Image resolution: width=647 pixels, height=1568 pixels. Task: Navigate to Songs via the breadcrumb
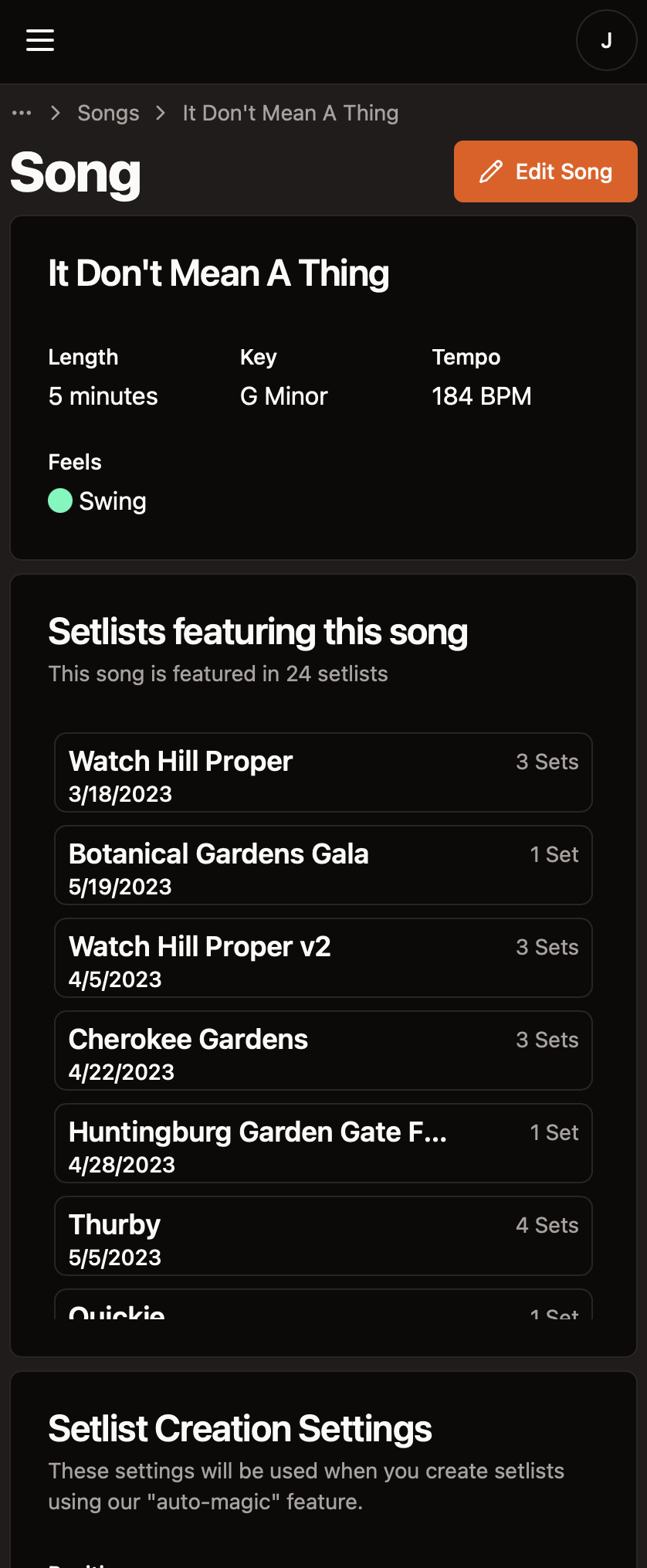pos(108,113)
